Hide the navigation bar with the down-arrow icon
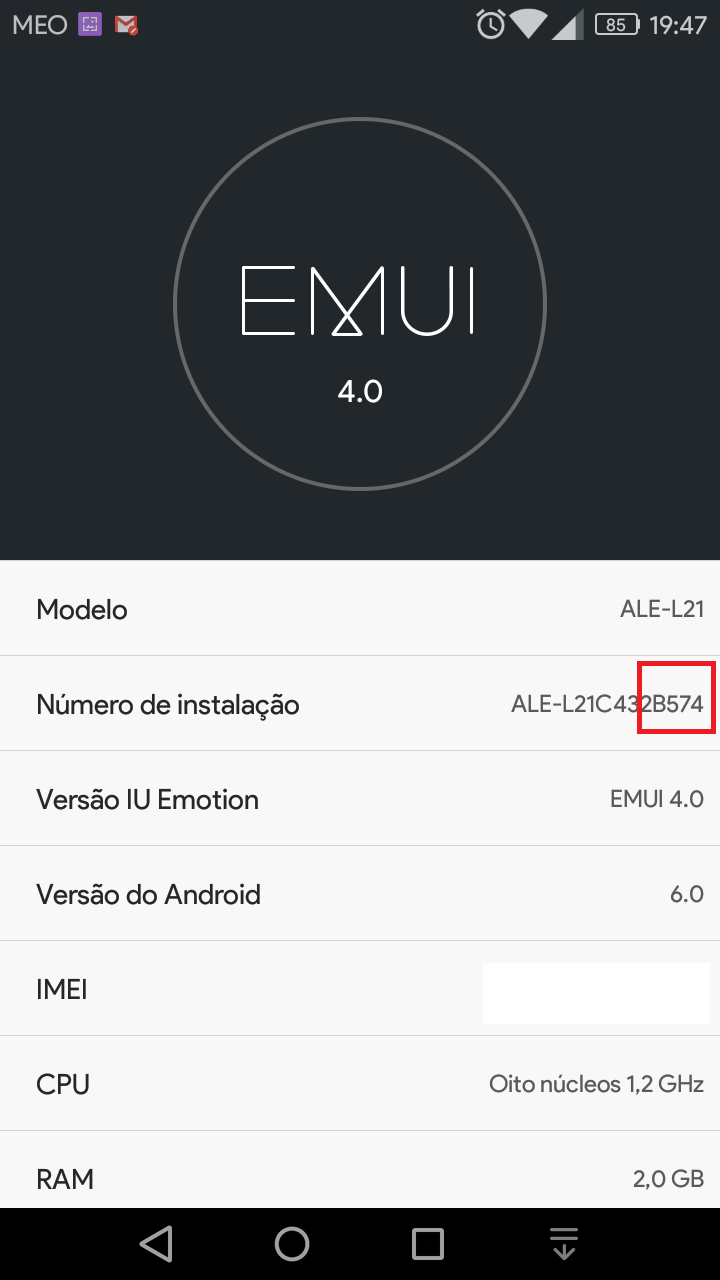 click(x=564, y=1243)
